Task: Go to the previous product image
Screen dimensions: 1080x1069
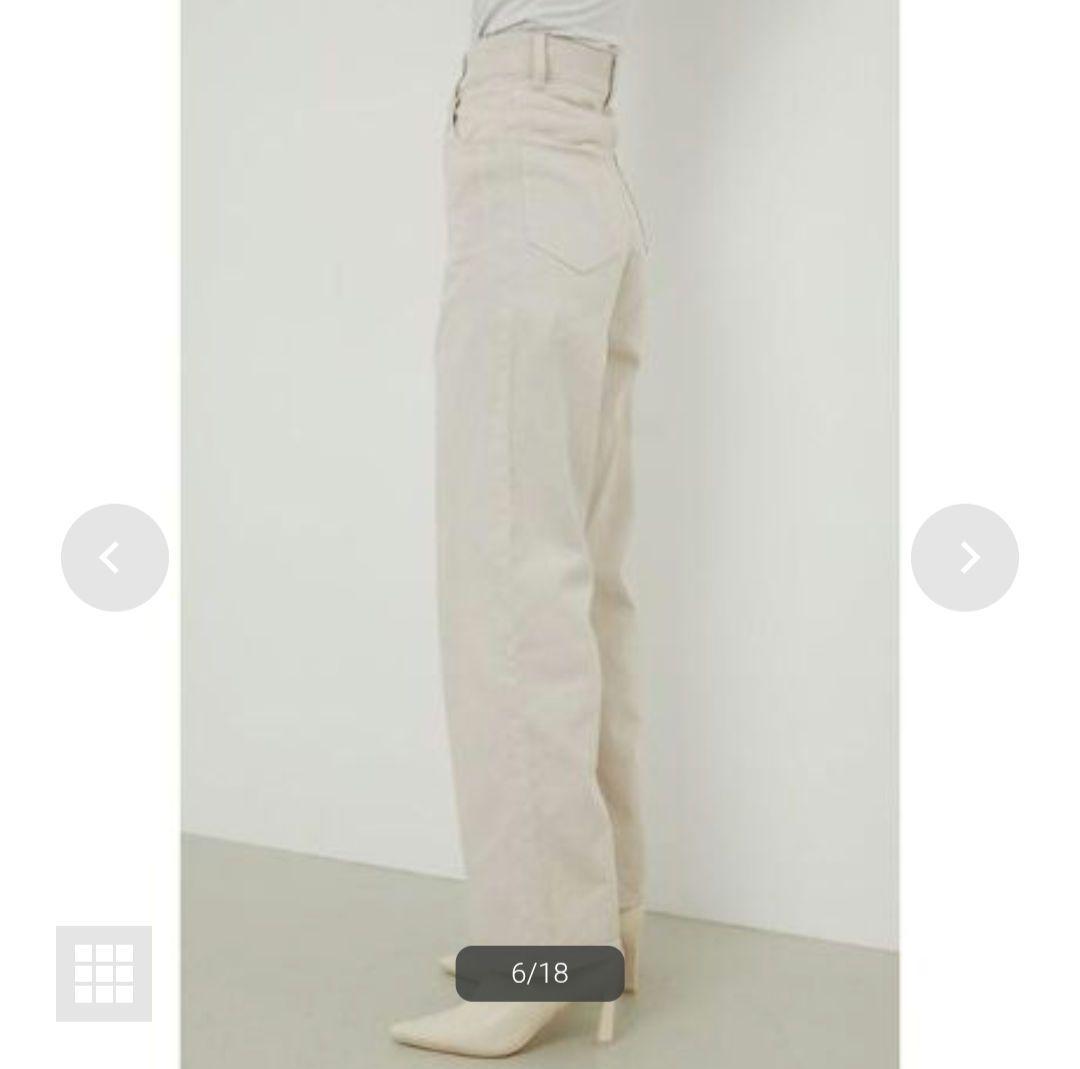Action: [114, 557]
